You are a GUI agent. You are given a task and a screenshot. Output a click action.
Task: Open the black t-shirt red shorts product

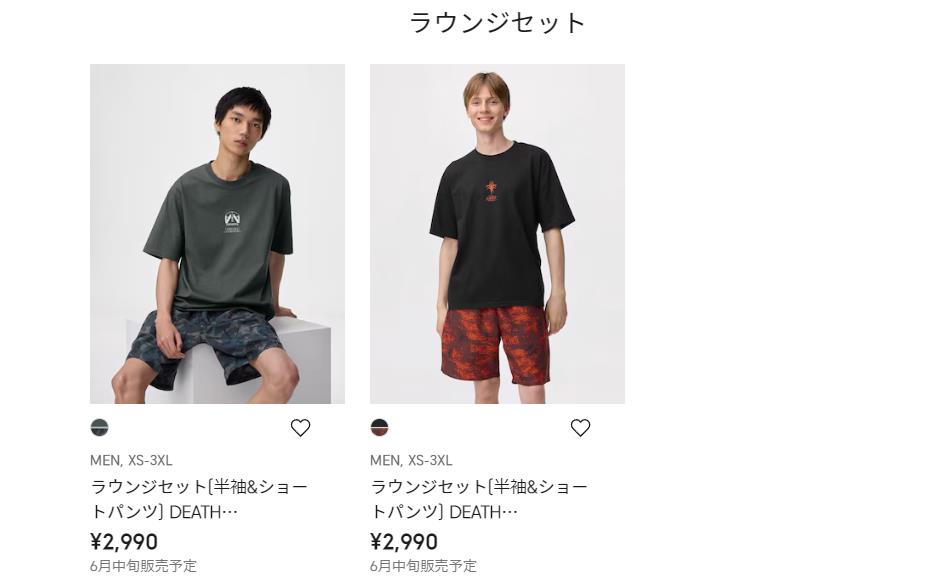click(x=497, y=234)
